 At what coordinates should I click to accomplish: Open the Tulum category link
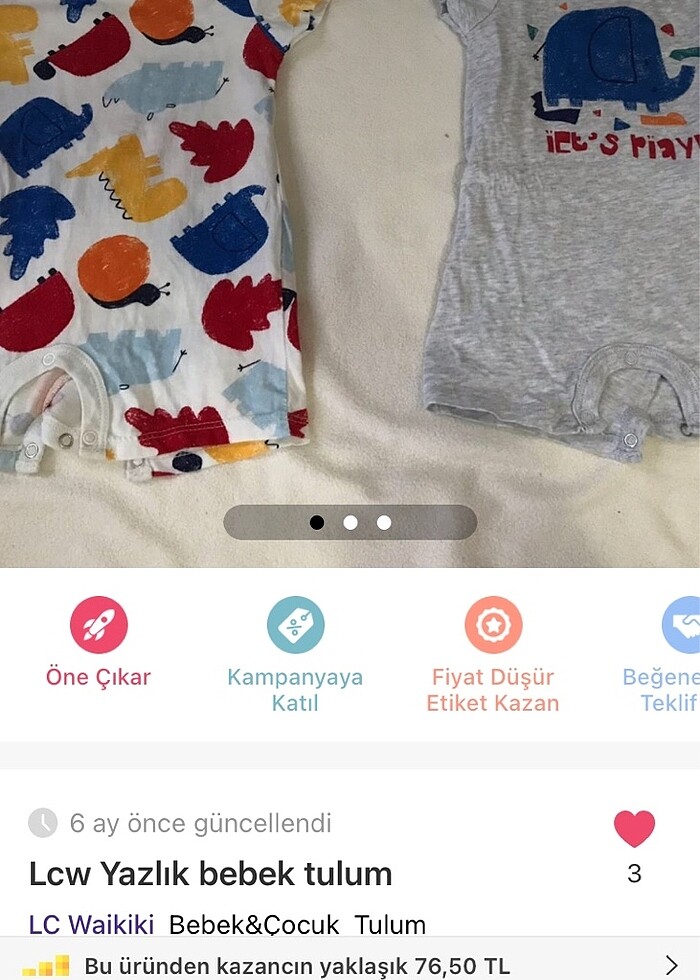[390, 924]
